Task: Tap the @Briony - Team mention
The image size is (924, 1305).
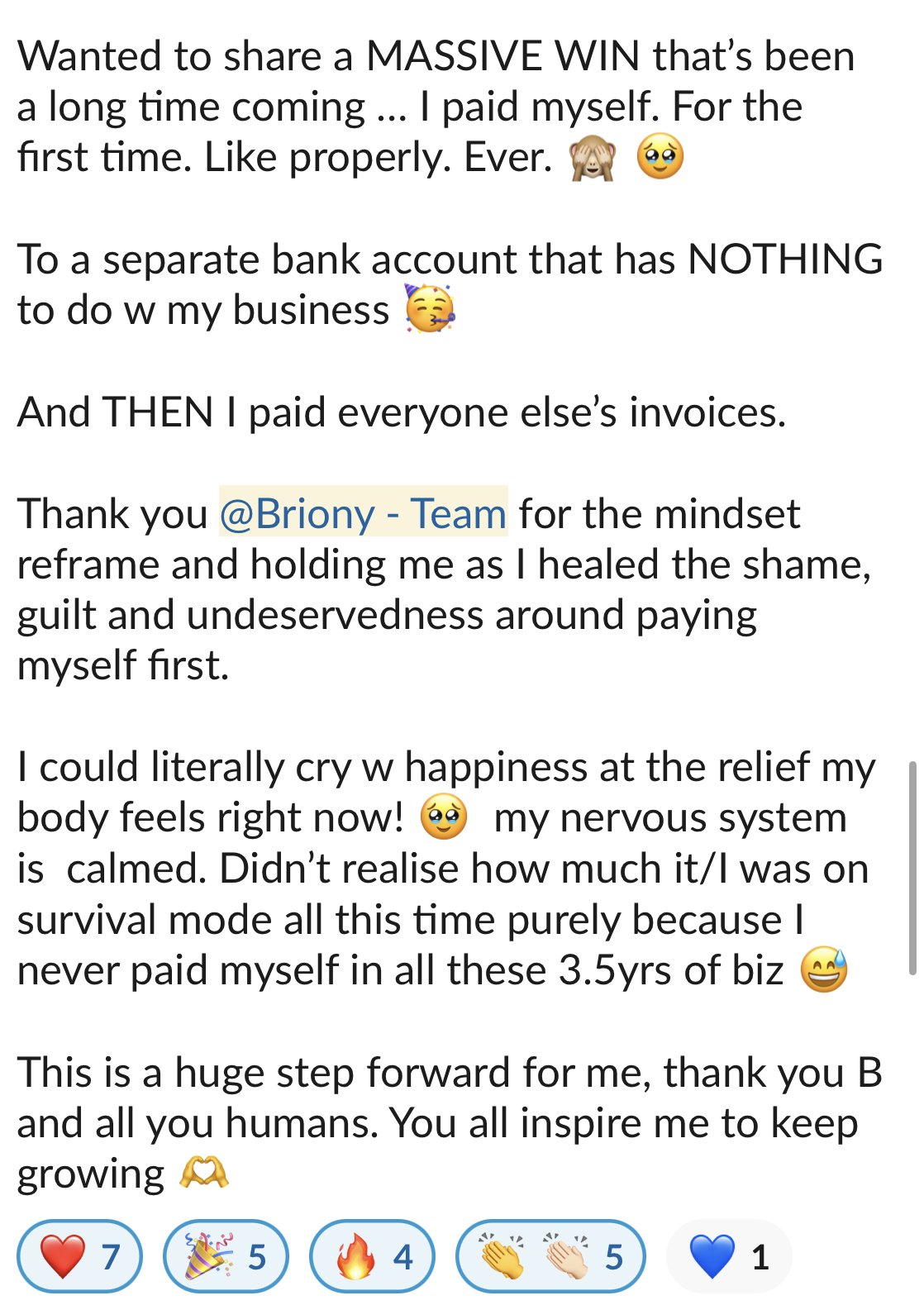Action: point(363,513)
